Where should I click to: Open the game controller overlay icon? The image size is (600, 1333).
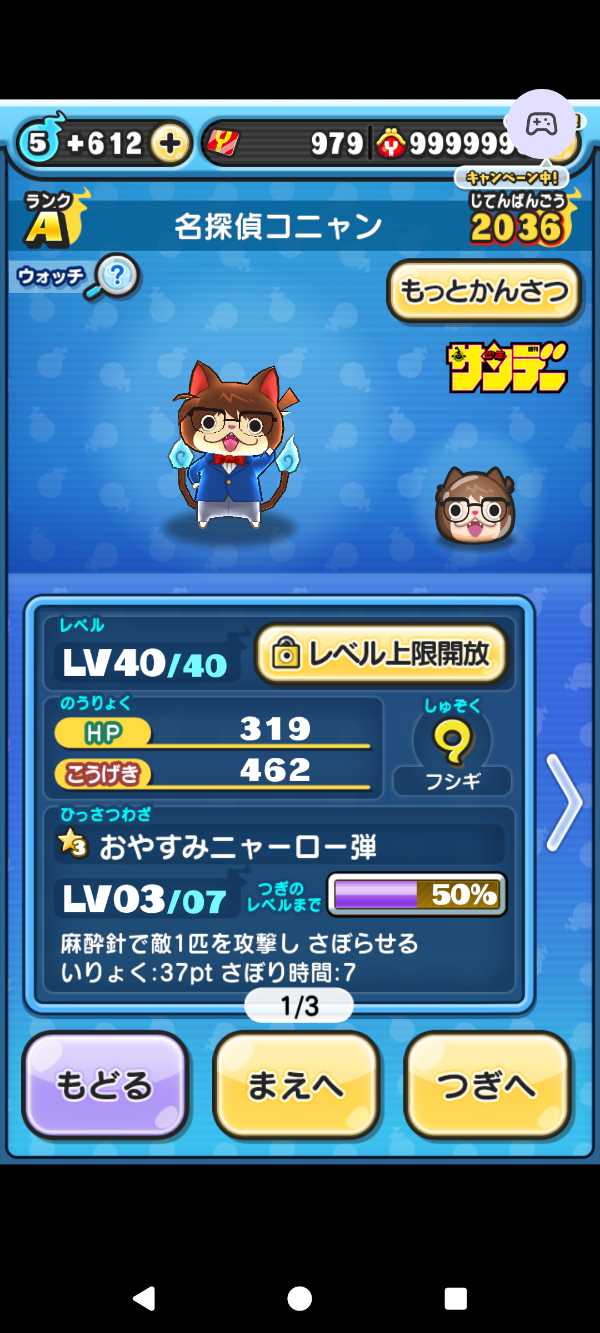point(542,124)
